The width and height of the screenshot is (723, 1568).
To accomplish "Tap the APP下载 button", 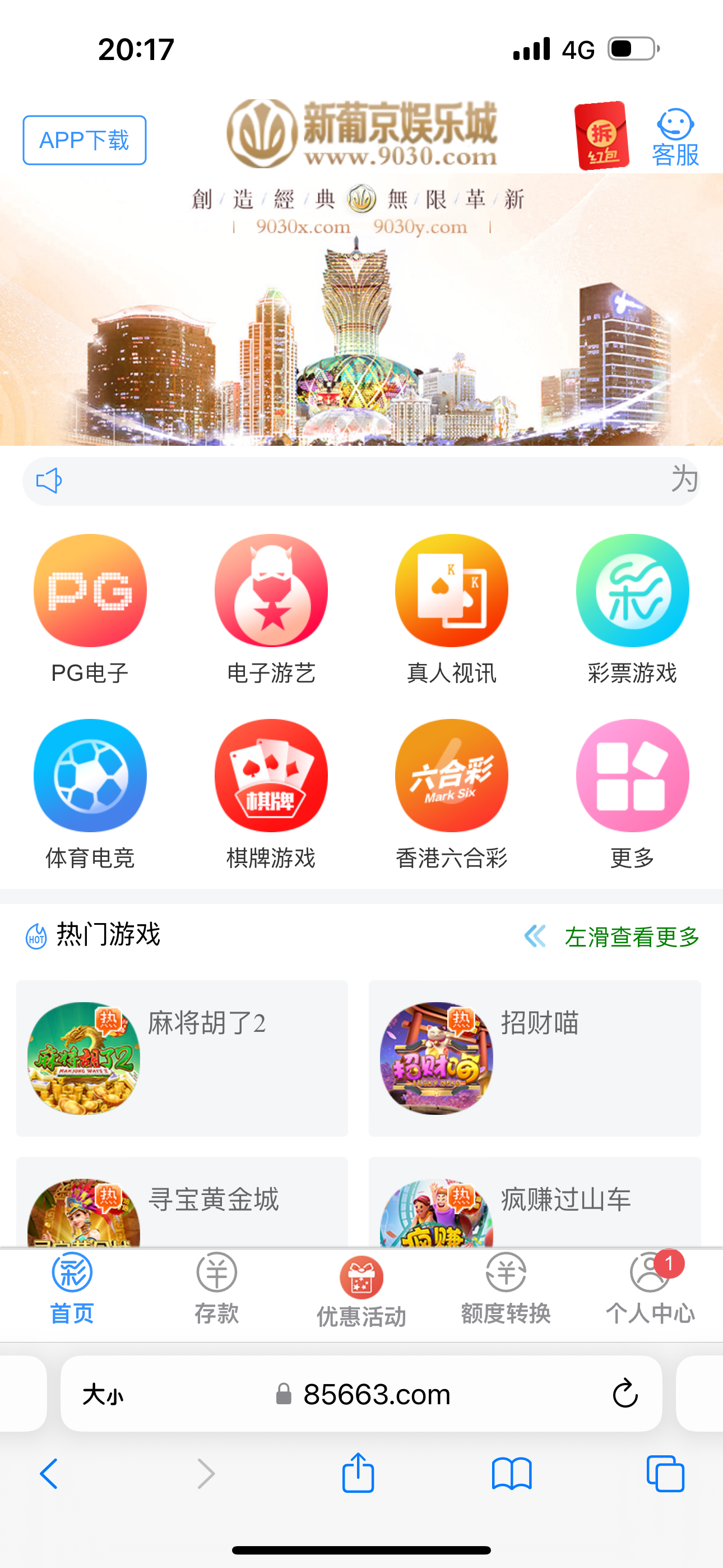I will (x=85, y=140).
